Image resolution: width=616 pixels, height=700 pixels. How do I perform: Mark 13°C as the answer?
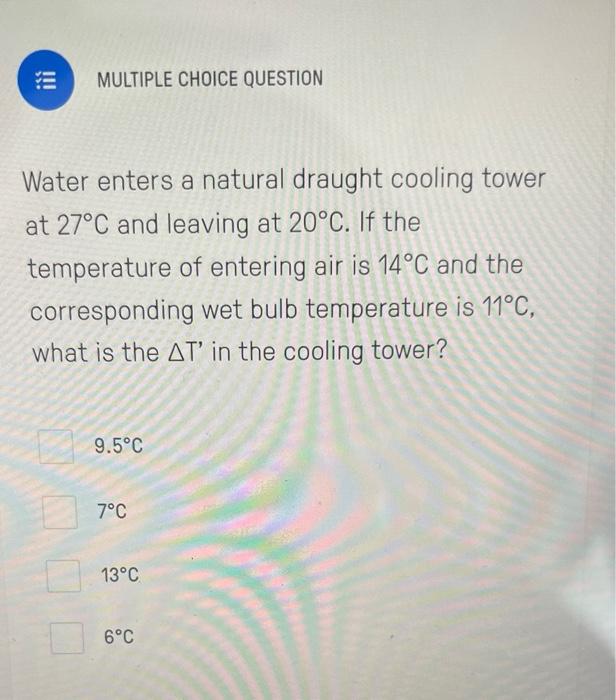[x=64, y=576]
